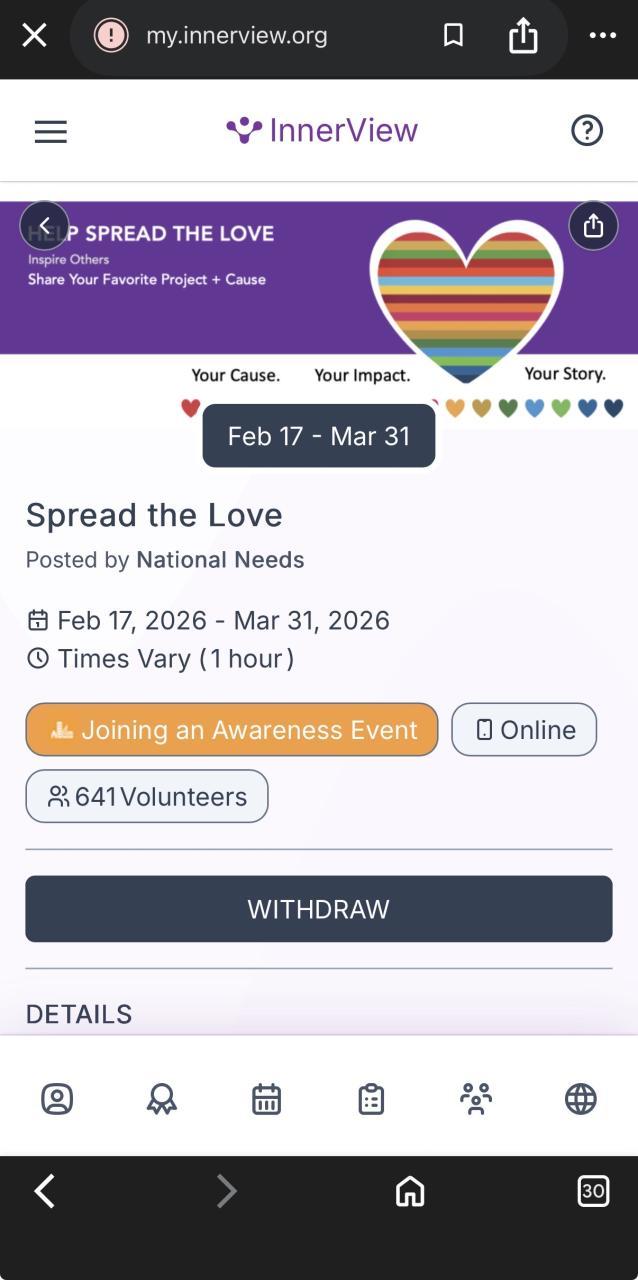Withdraw from the Spread the Love event
This screenshot has width=638, height=1280.
(x=319, y=909)
